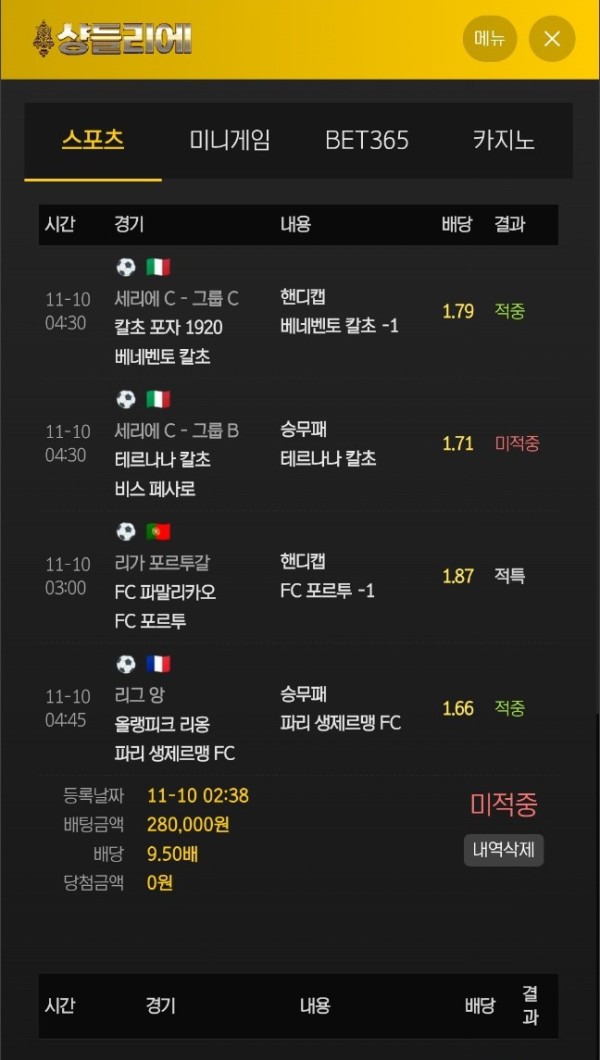Tap the 내역삭제 button
The width and height of the screenshot is (600, 1060).
(504, 850)
